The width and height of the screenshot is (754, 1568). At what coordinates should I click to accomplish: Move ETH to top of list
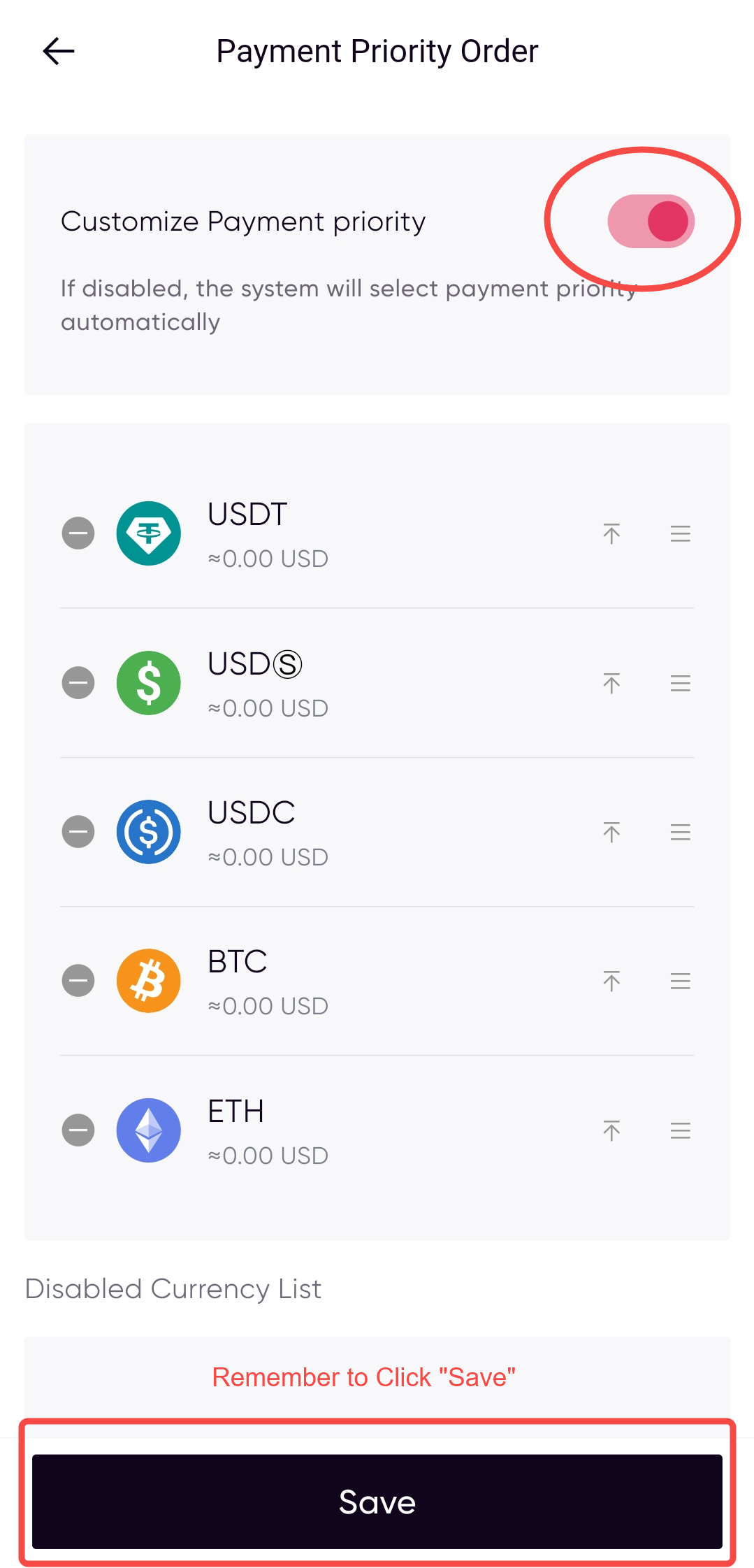[611, 1130]
